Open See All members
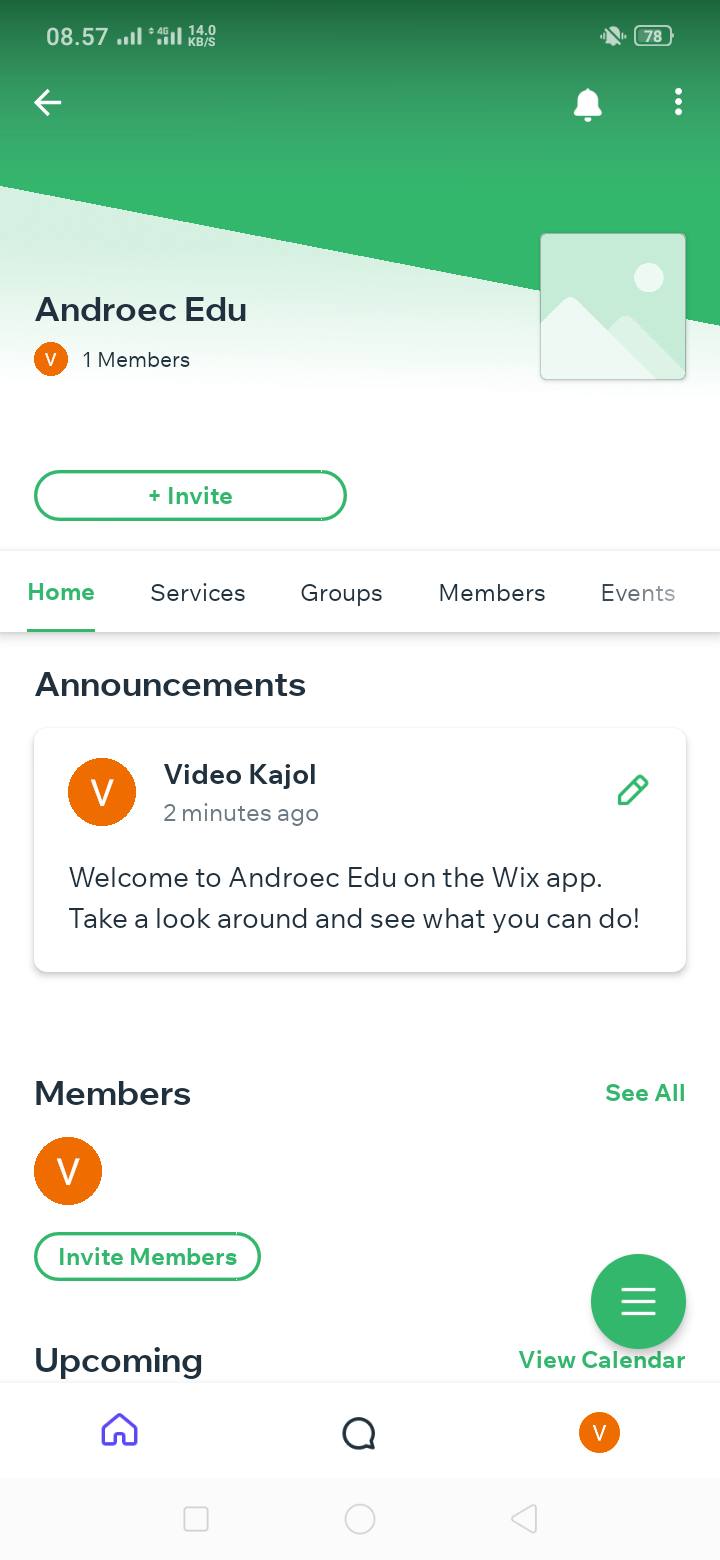Screen dimensions: 720x1560 click(x=645, y=1093)
